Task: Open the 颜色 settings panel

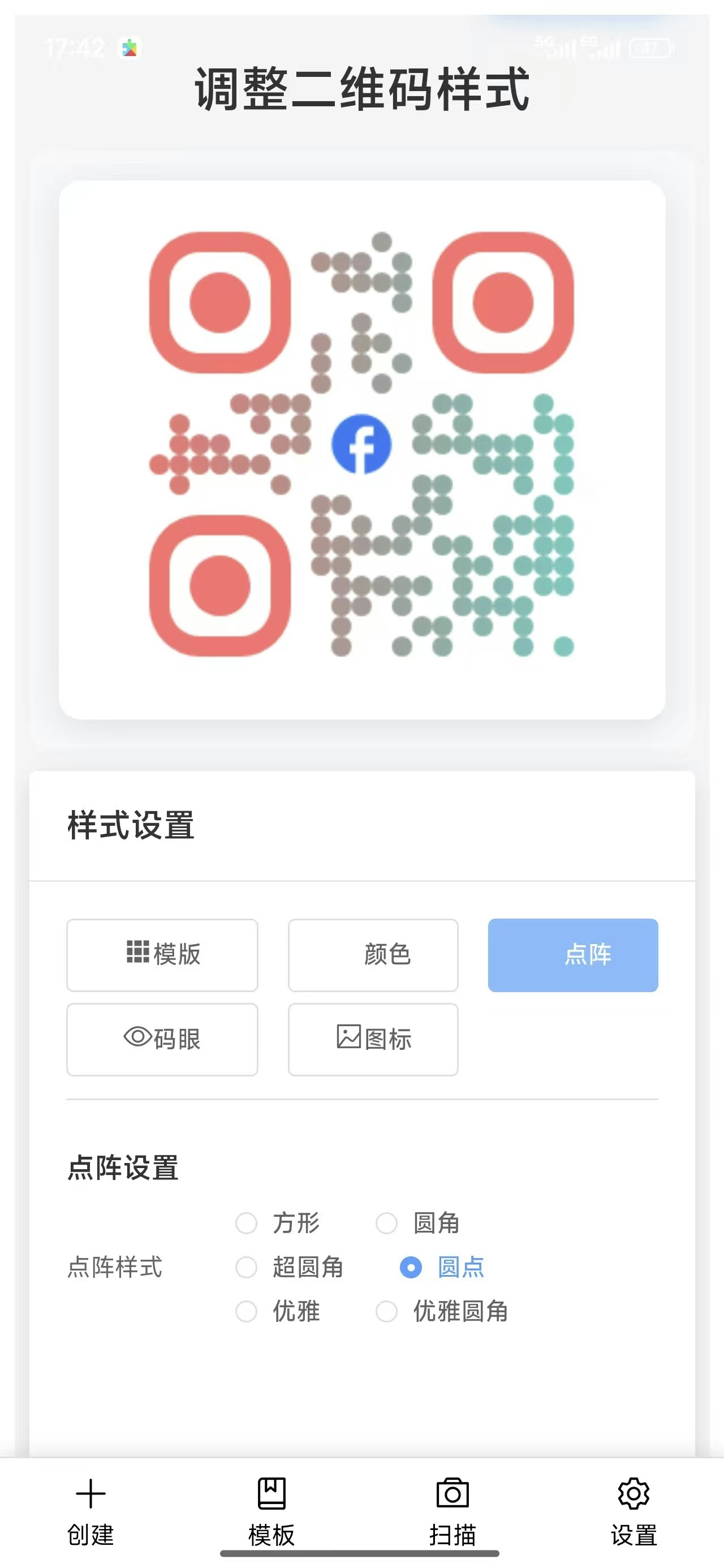Action: (x=373, y=954)
